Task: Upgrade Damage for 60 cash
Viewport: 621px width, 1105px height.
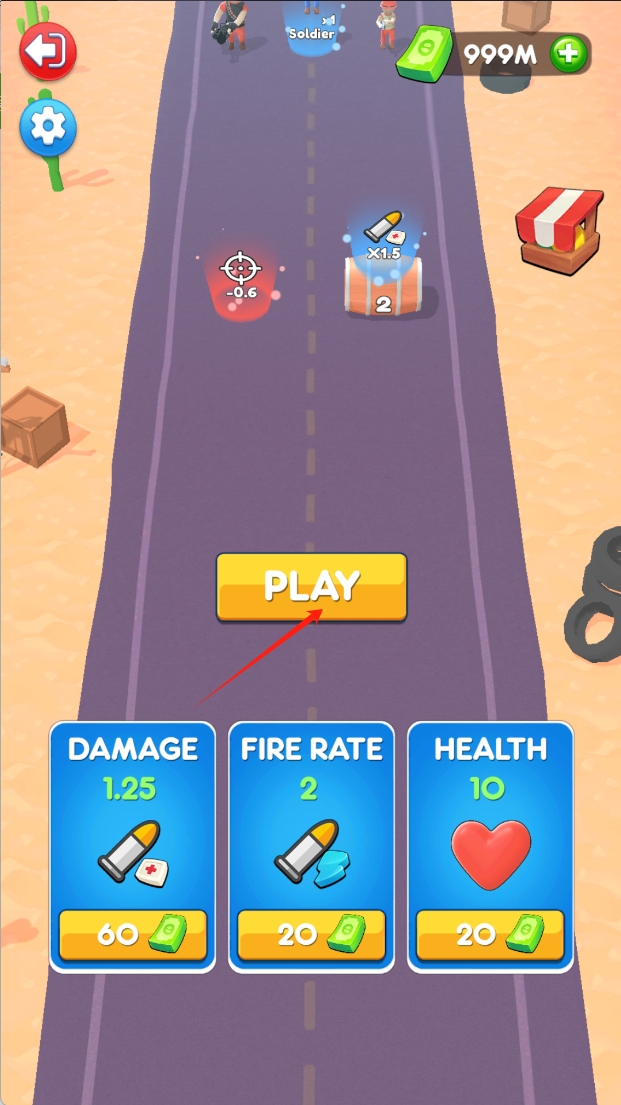Action: (133, 935)
